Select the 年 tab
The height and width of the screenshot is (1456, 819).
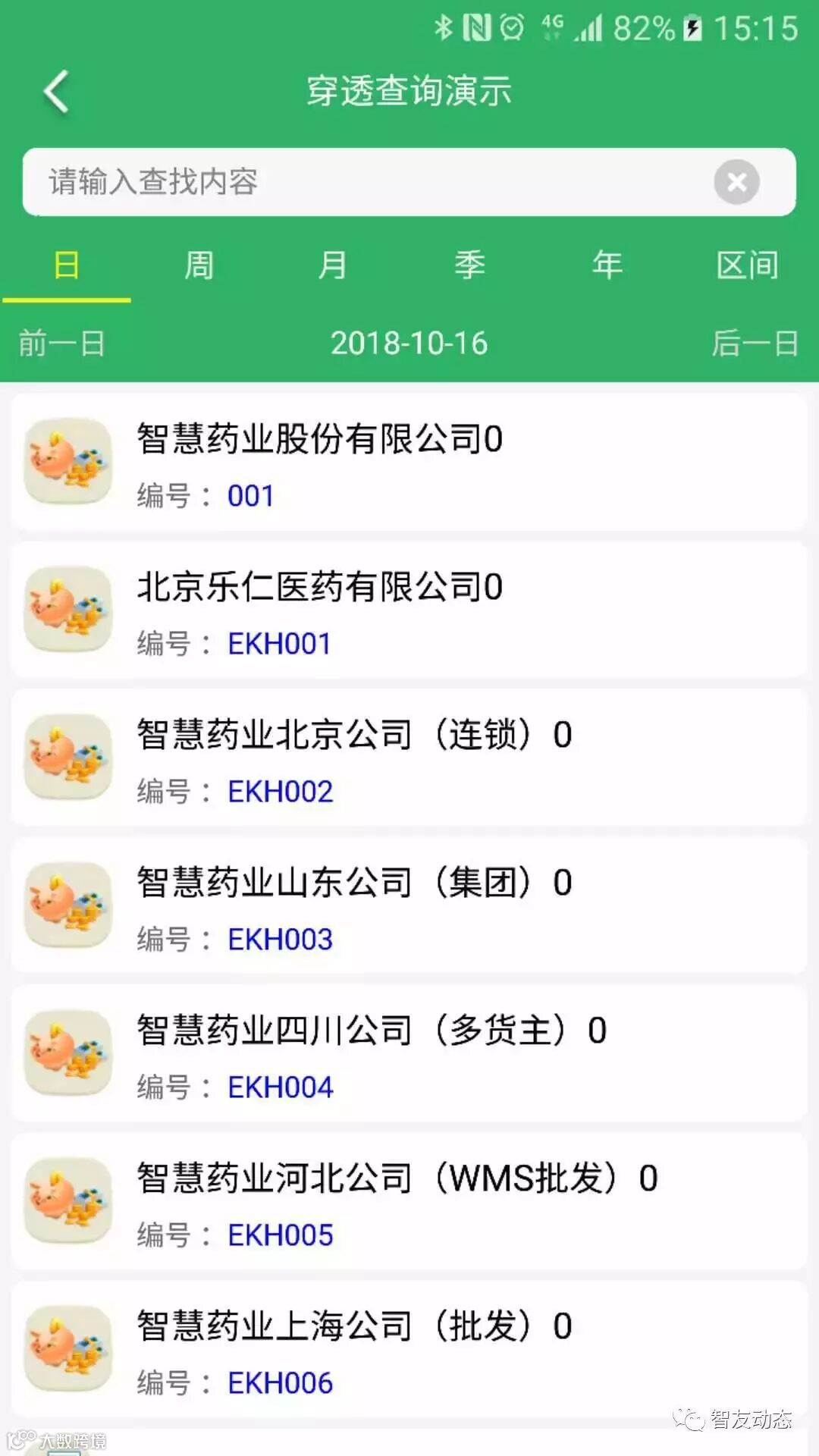coord(607,265)
